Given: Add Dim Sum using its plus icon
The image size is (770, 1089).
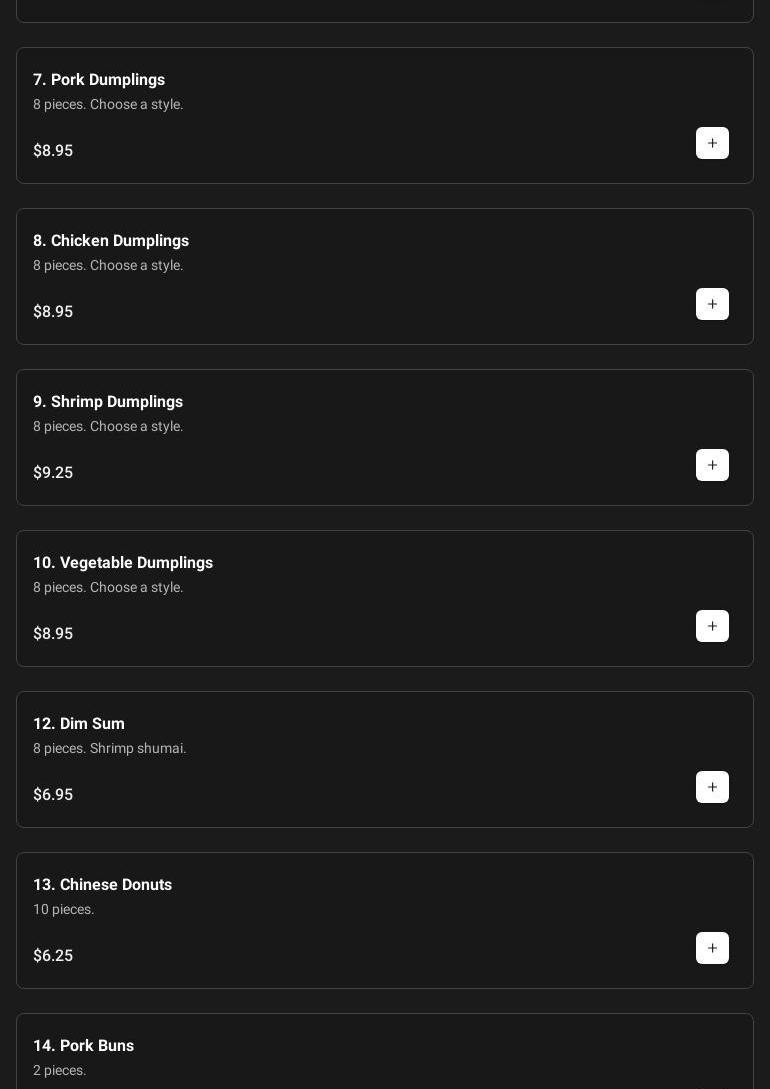Looking at the screenshot, I should click(x=712, y=787).
